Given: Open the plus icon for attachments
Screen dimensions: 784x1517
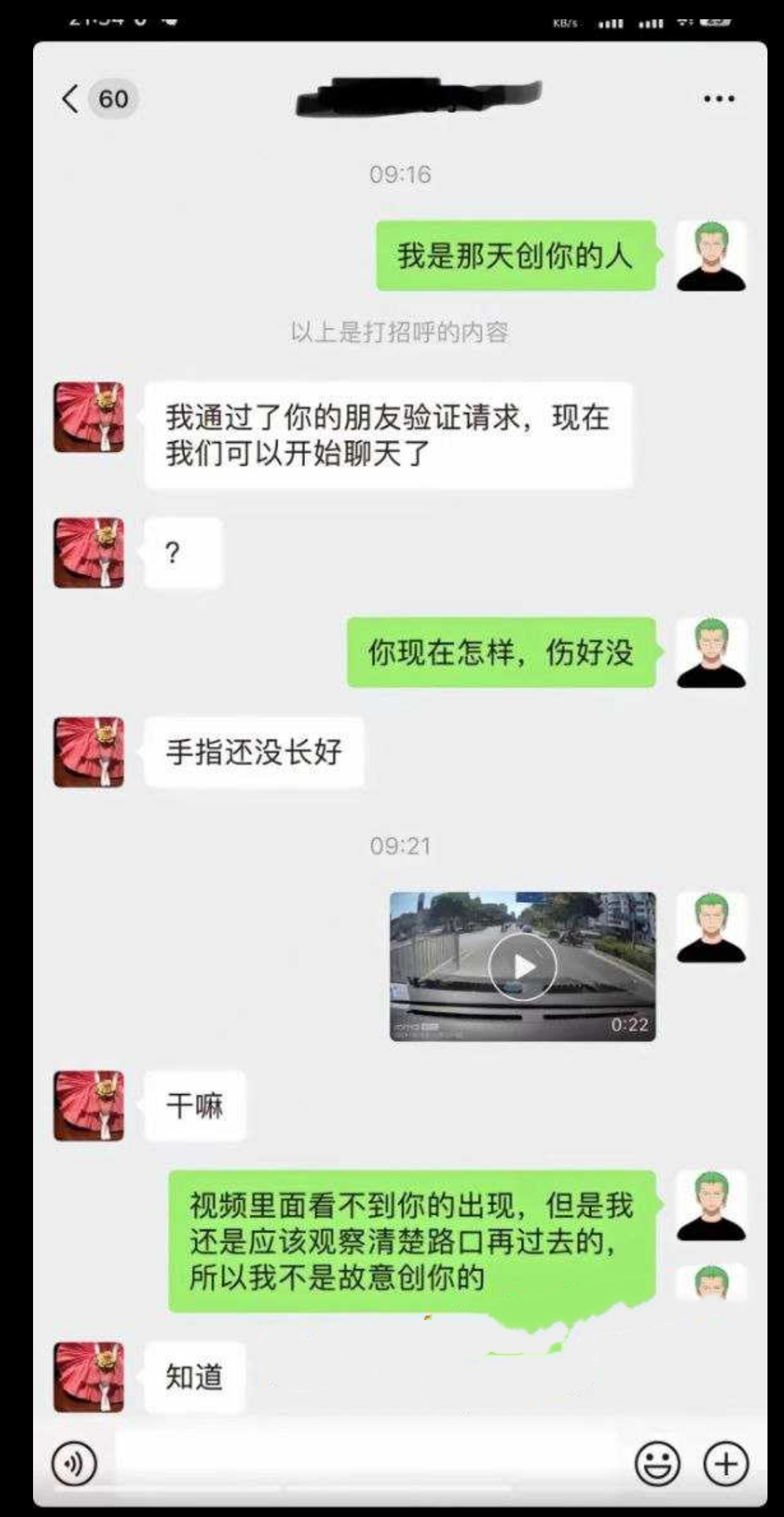Looking at the screenshot, I should (724, 1463).
